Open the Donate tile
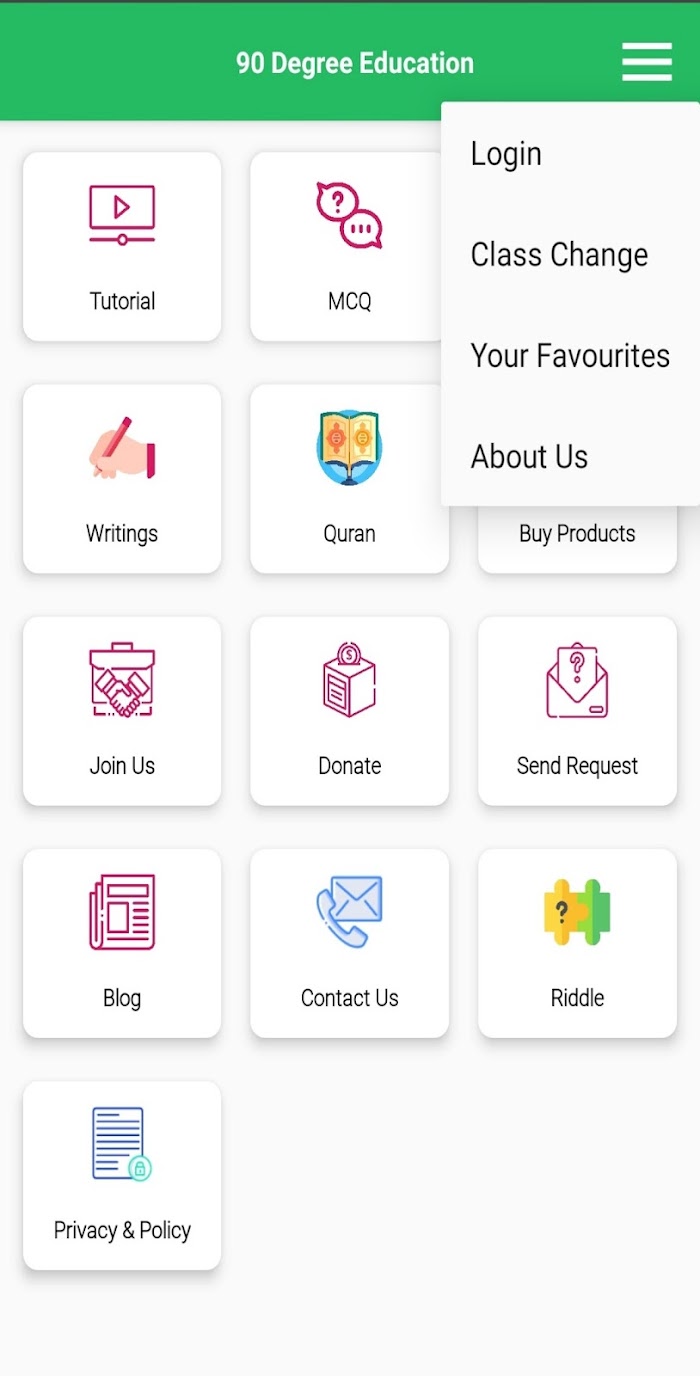Image resolution: width=700 pixels, height=1376 pixels. [x=349, y=711]
